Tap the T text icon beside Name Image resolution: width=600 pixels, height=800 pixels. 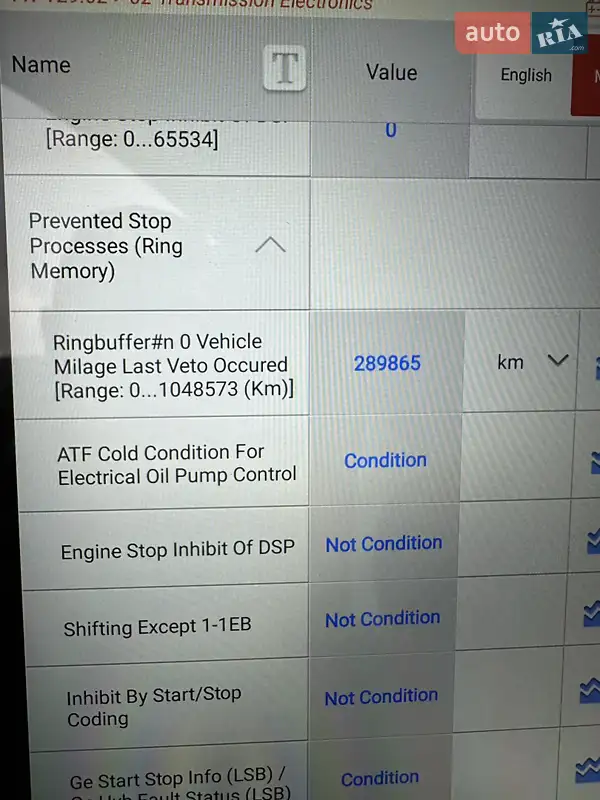point(285,69)
